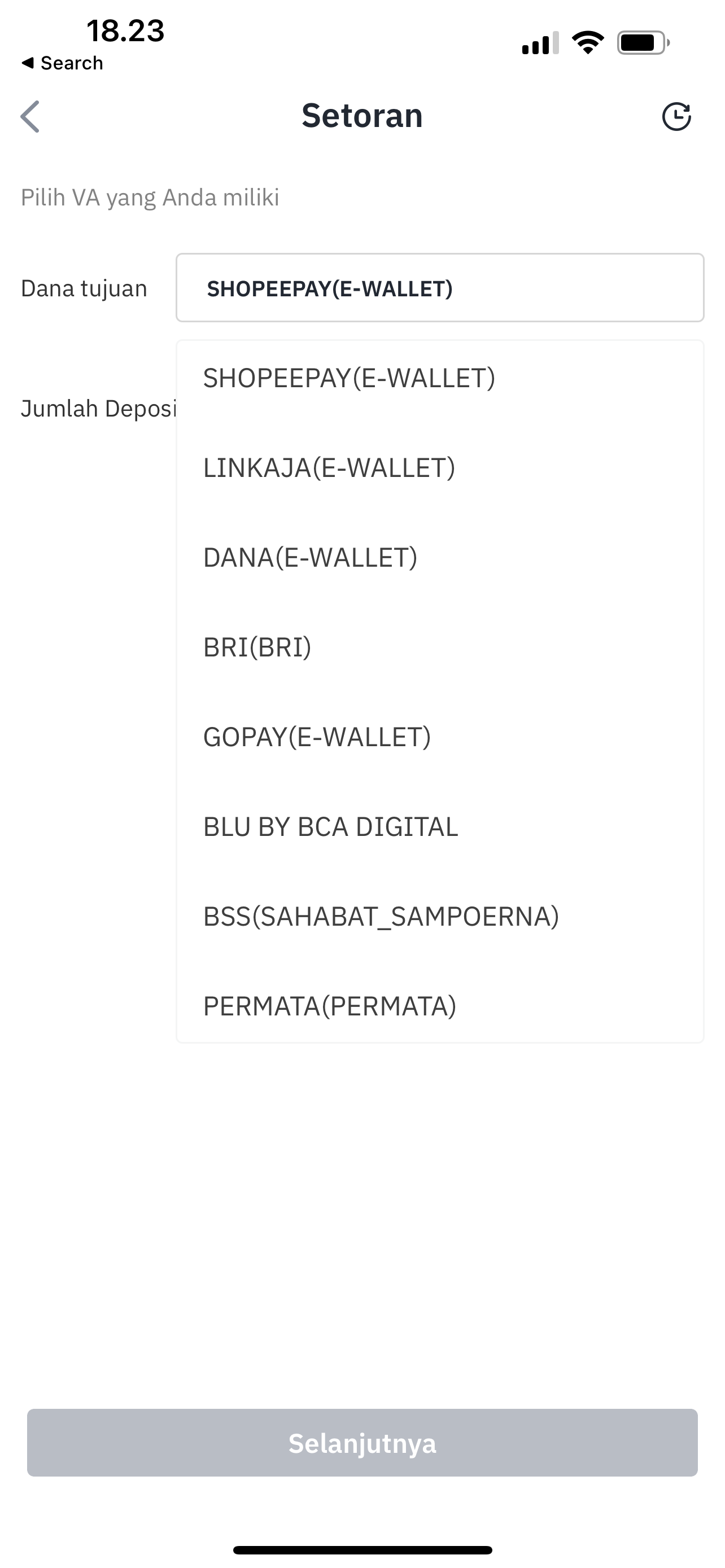Go back from the Setoran page

(x=30, y=116)
